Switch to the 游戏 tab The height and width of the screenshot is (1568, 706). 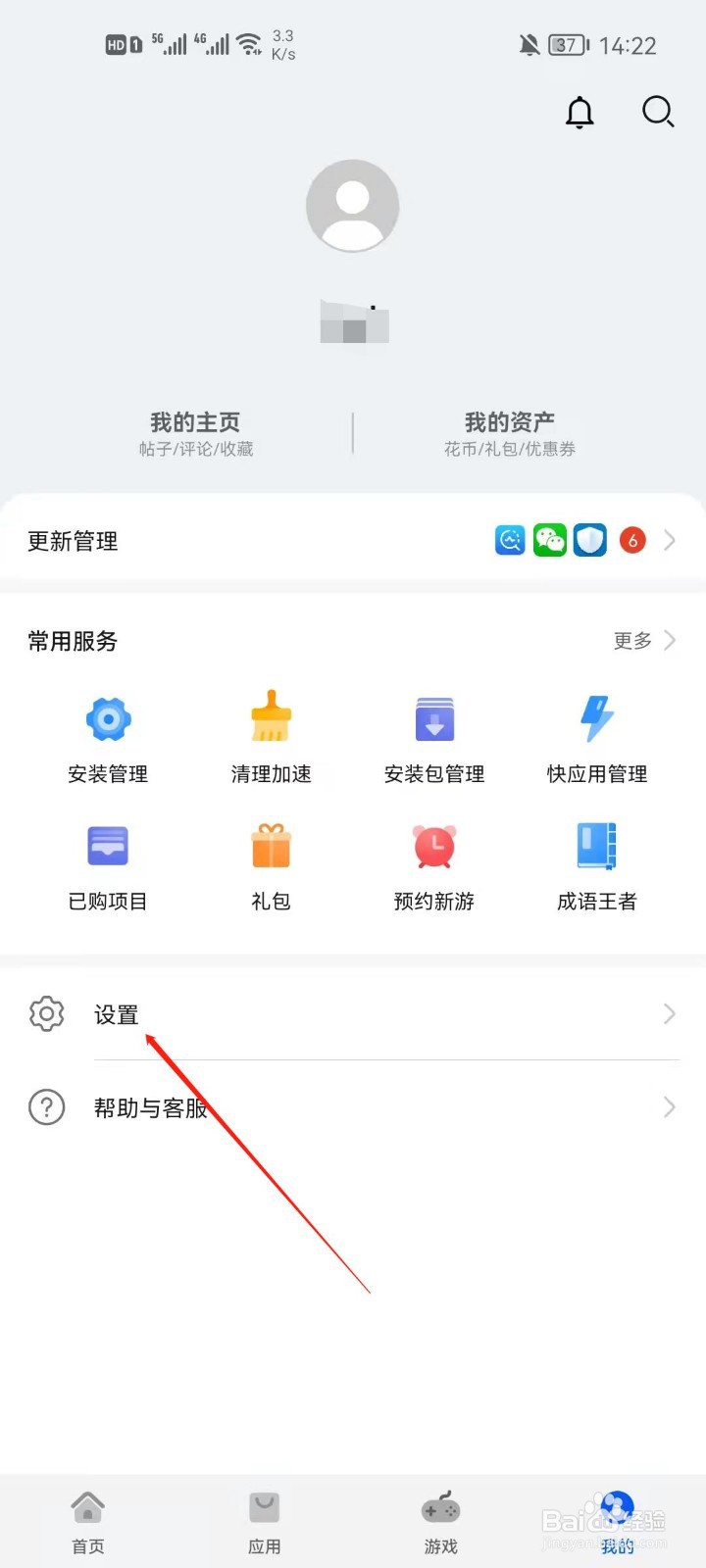441,1522
